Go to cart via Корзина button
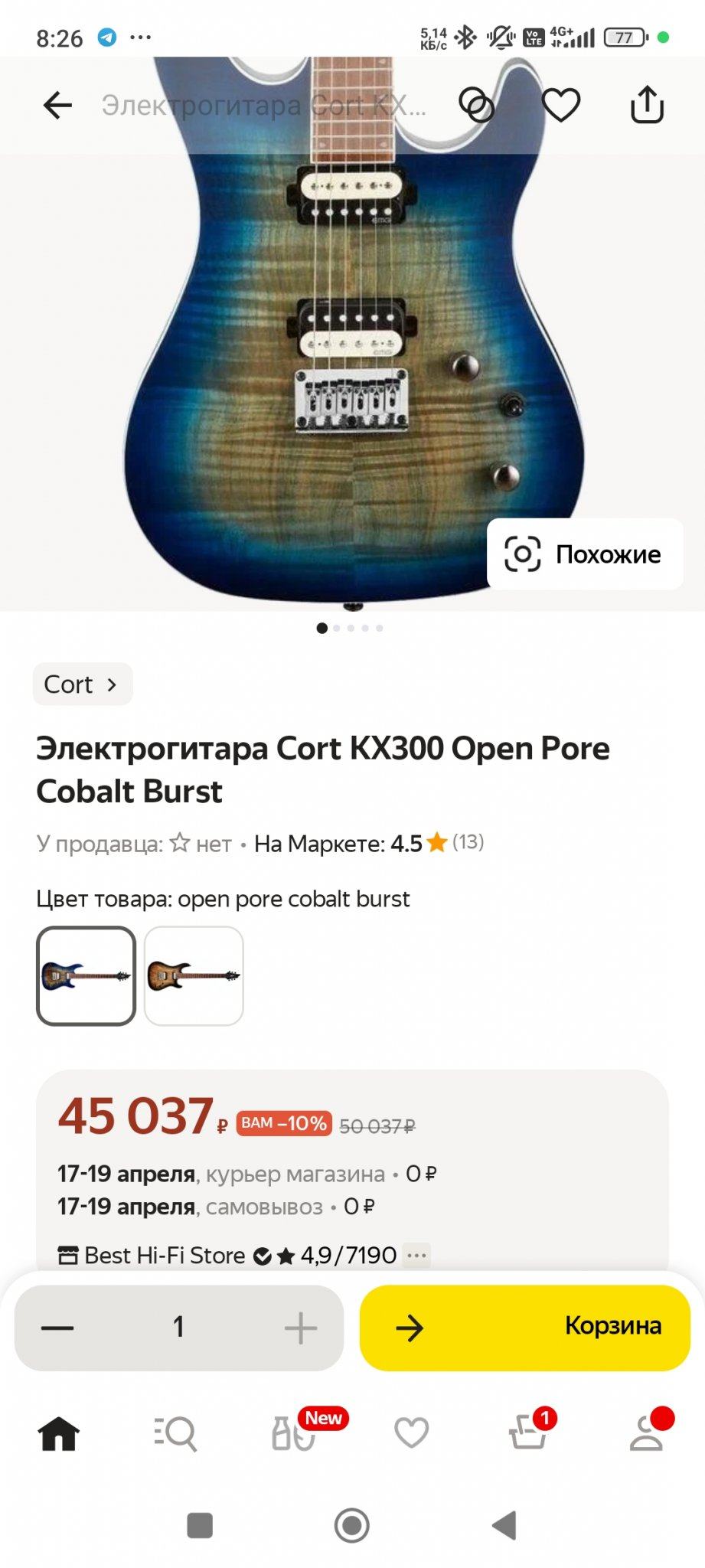 tap(525, 1328)
